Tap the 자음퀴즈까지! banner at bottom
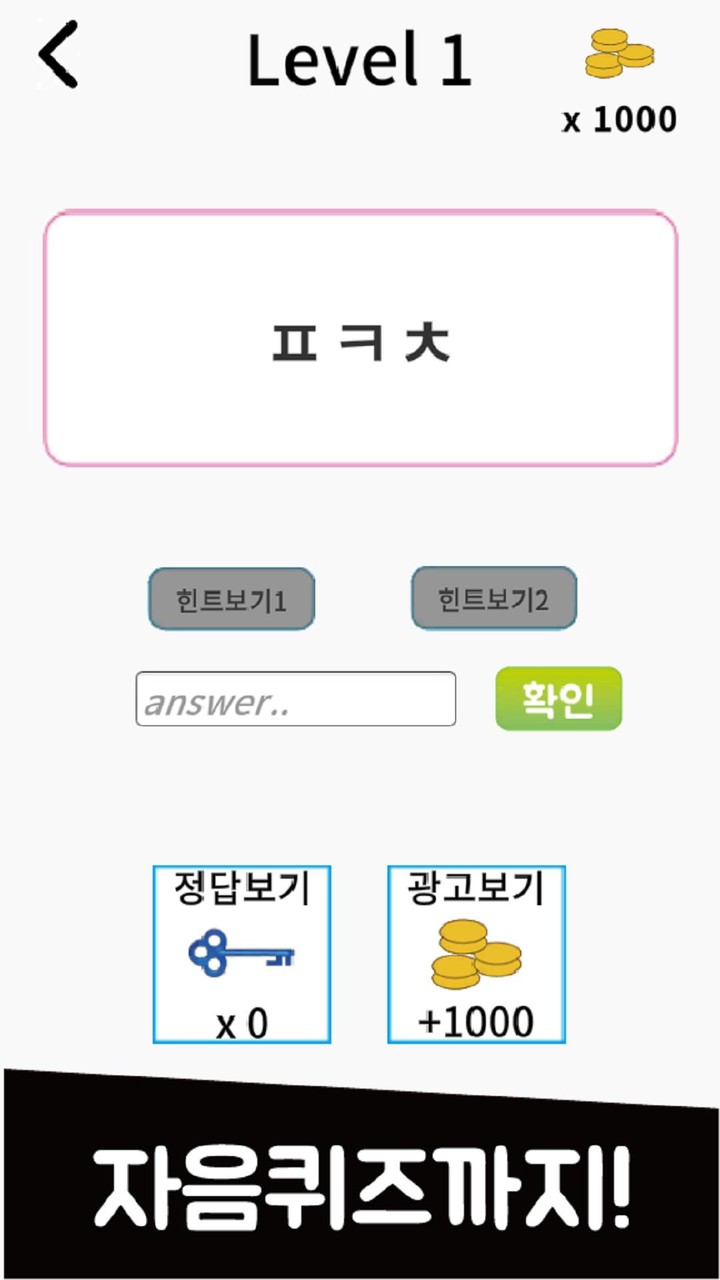 tap(360, 1185)
